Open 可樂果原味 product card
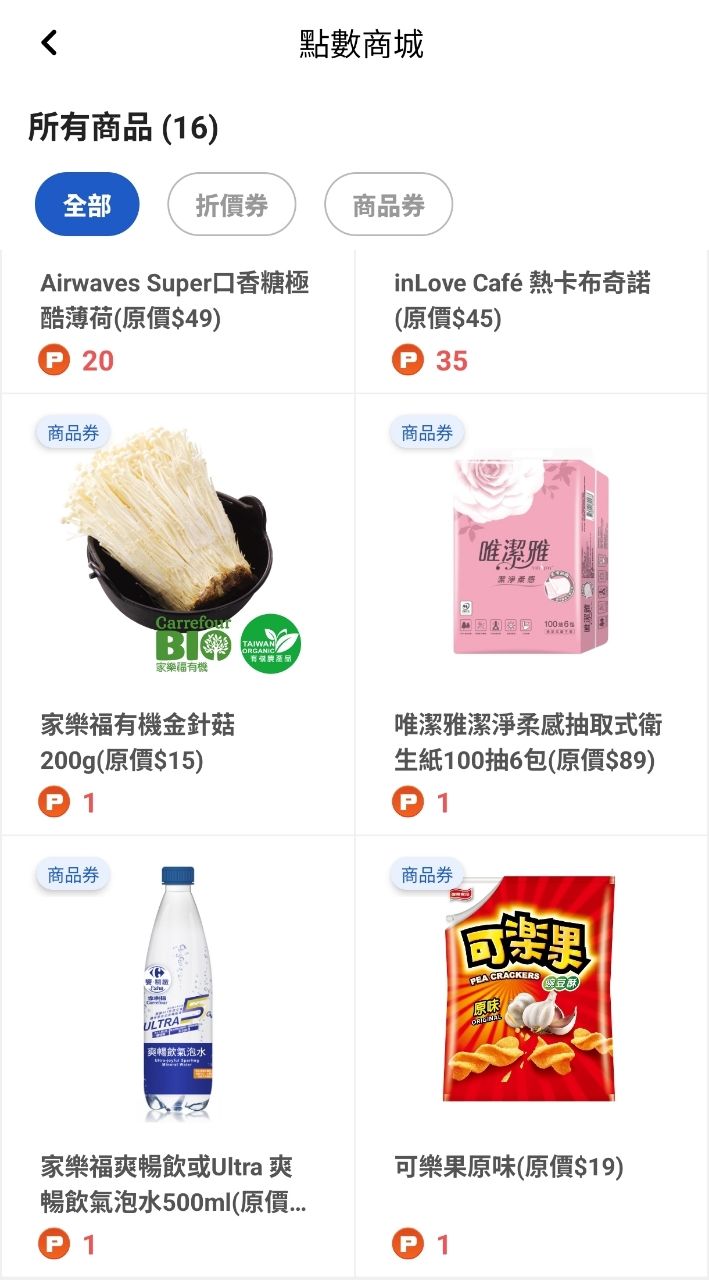709x1280 pixels. pos(531,1055)
